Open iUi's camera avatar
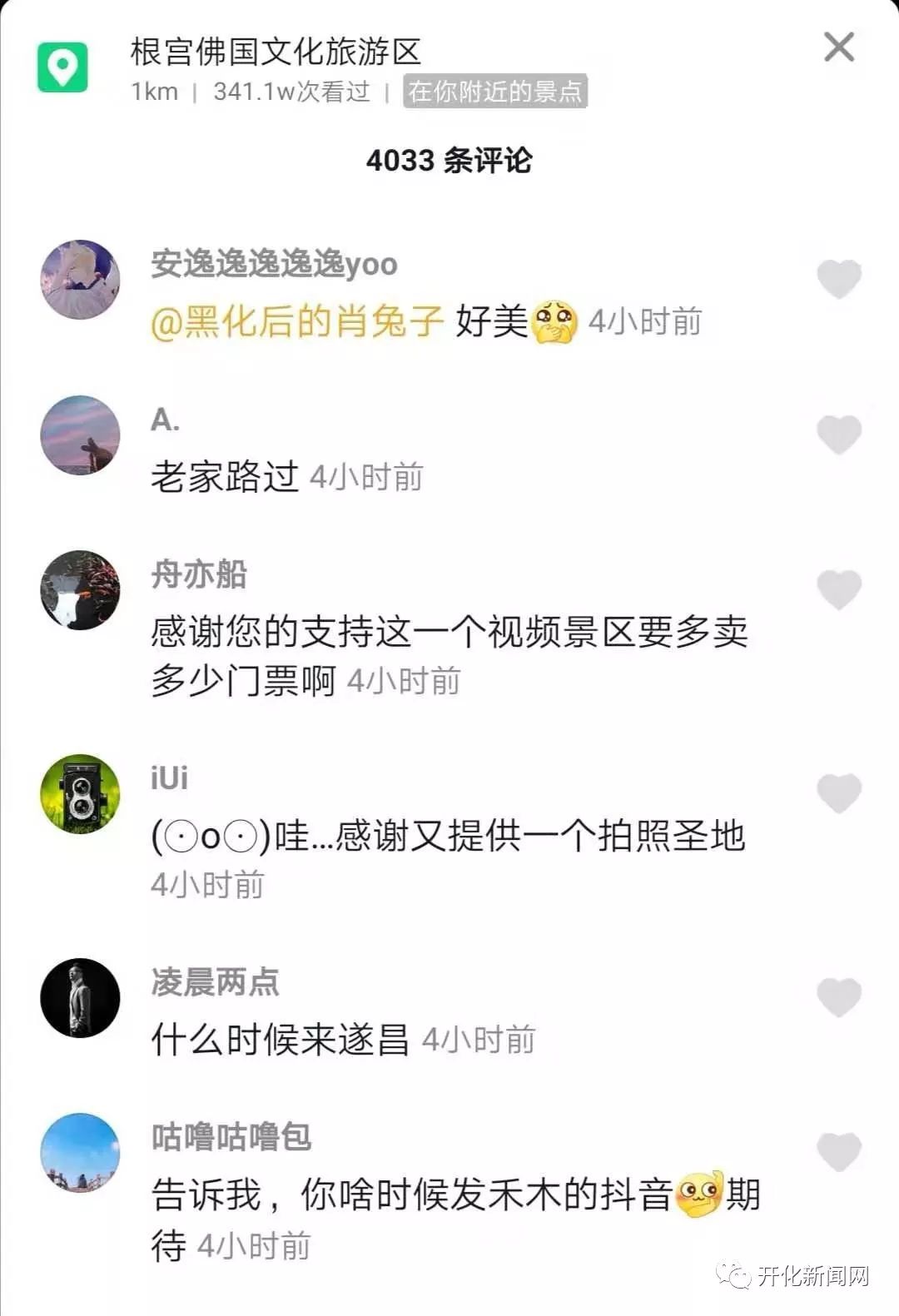 pyautogui.click(x=80, y=794)
